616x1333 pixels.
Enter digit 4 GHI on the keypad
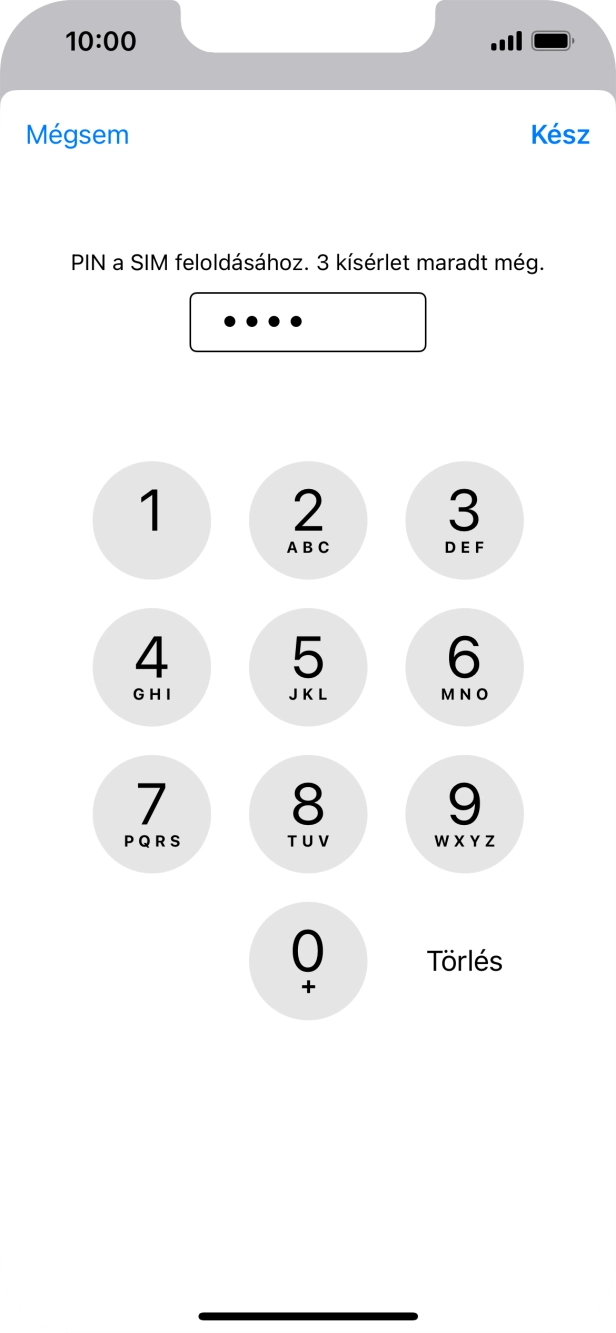(152, 667)
